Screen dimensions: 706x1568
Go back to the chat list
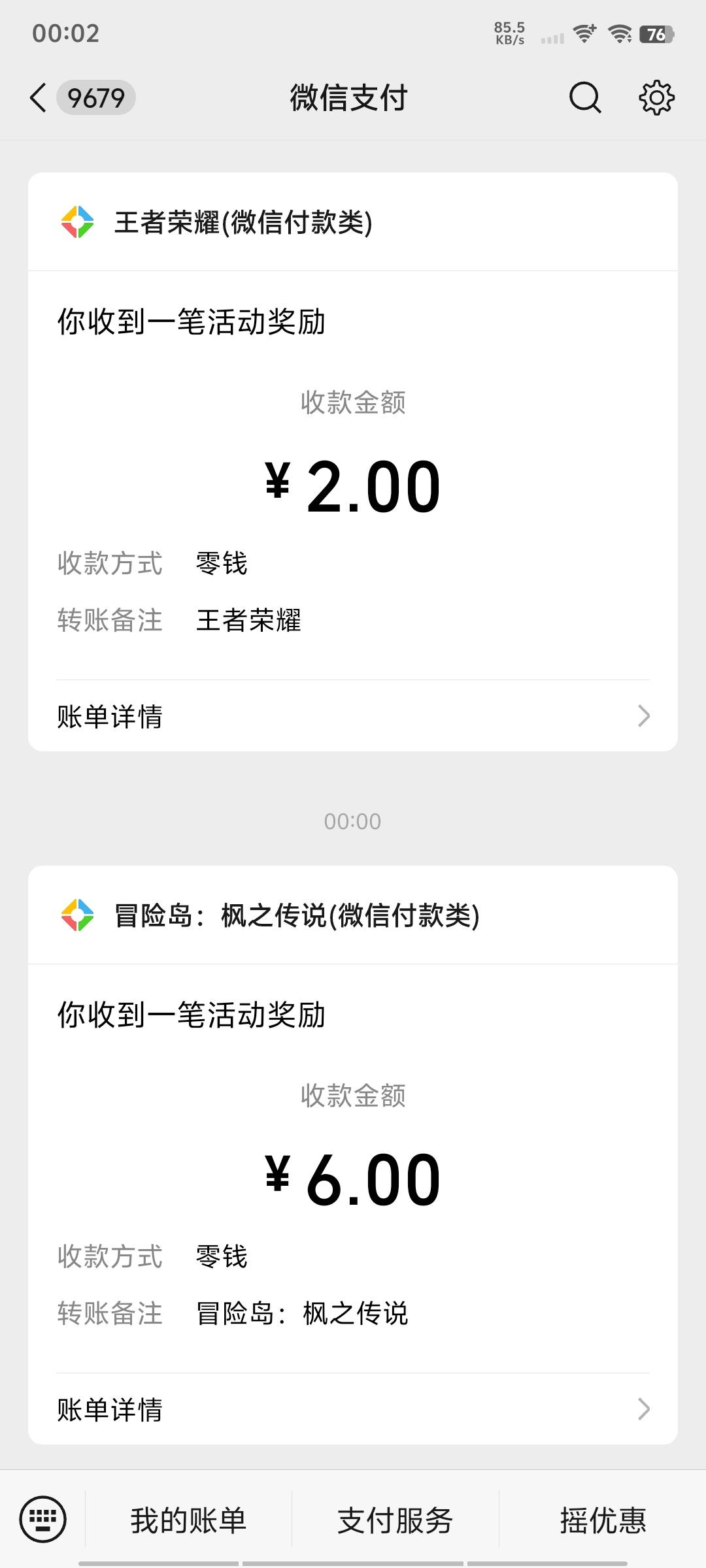point(39,98)
